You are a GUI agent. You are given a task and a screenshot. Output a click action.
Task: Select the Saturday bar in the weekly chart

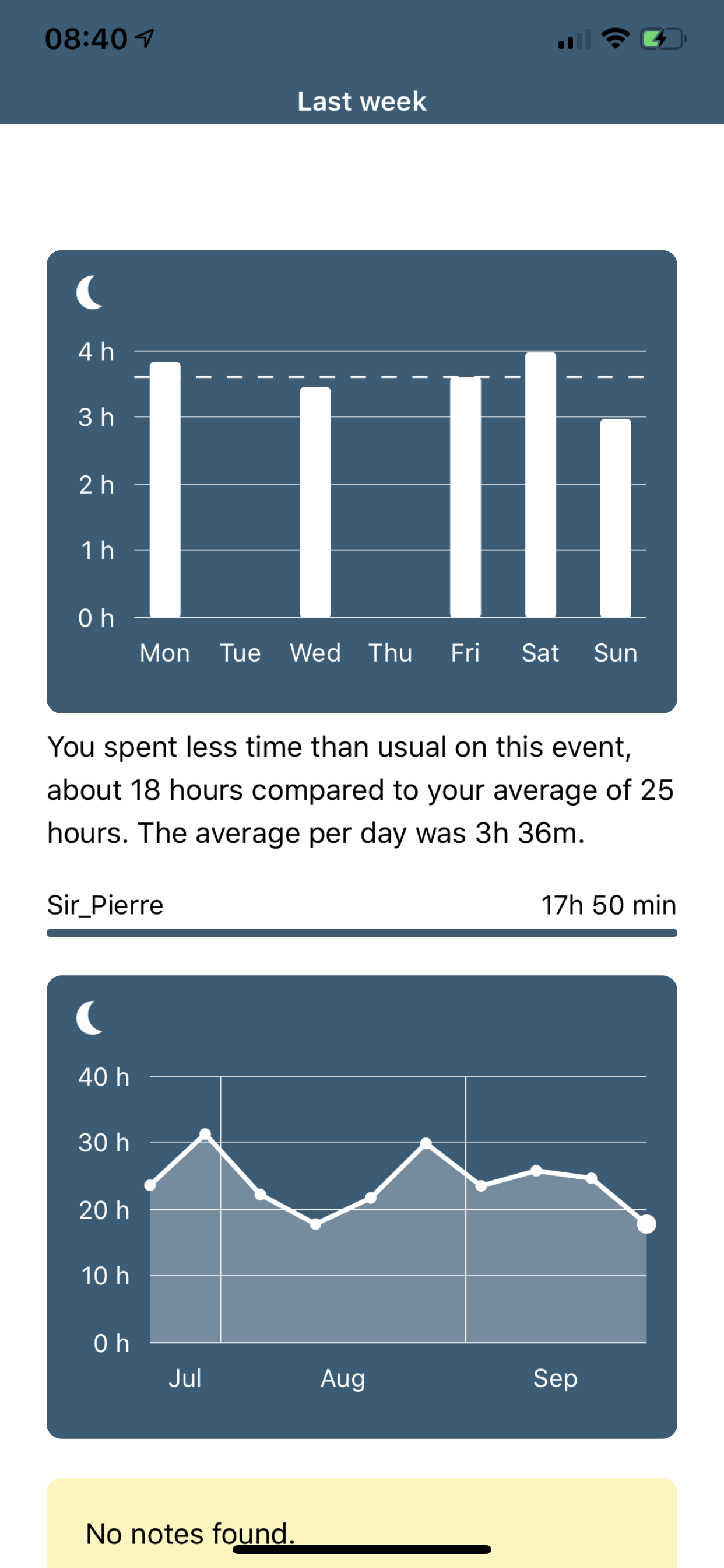coord(540,485)
